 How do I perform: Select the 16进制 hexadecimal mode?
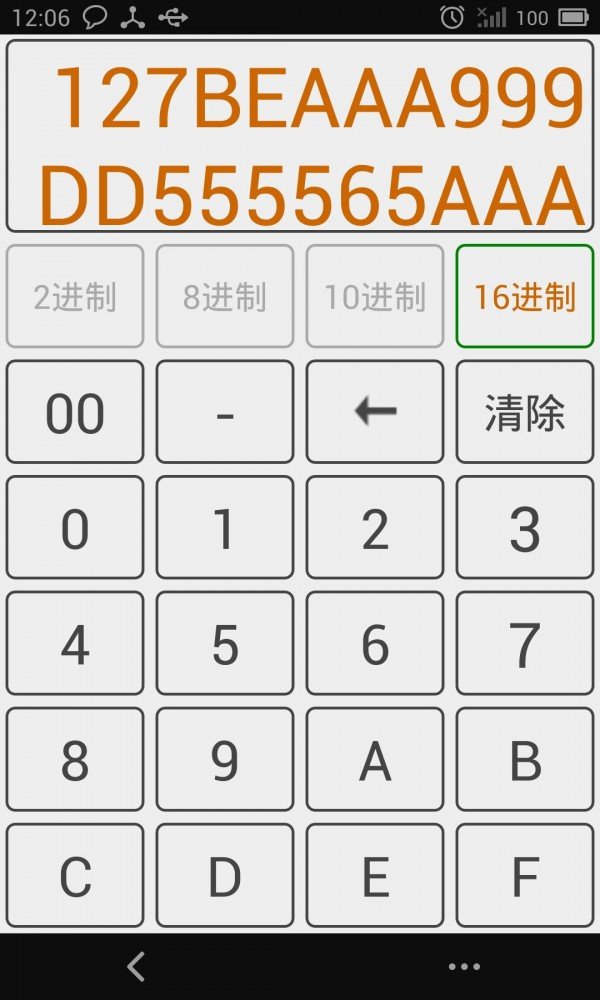525,296
